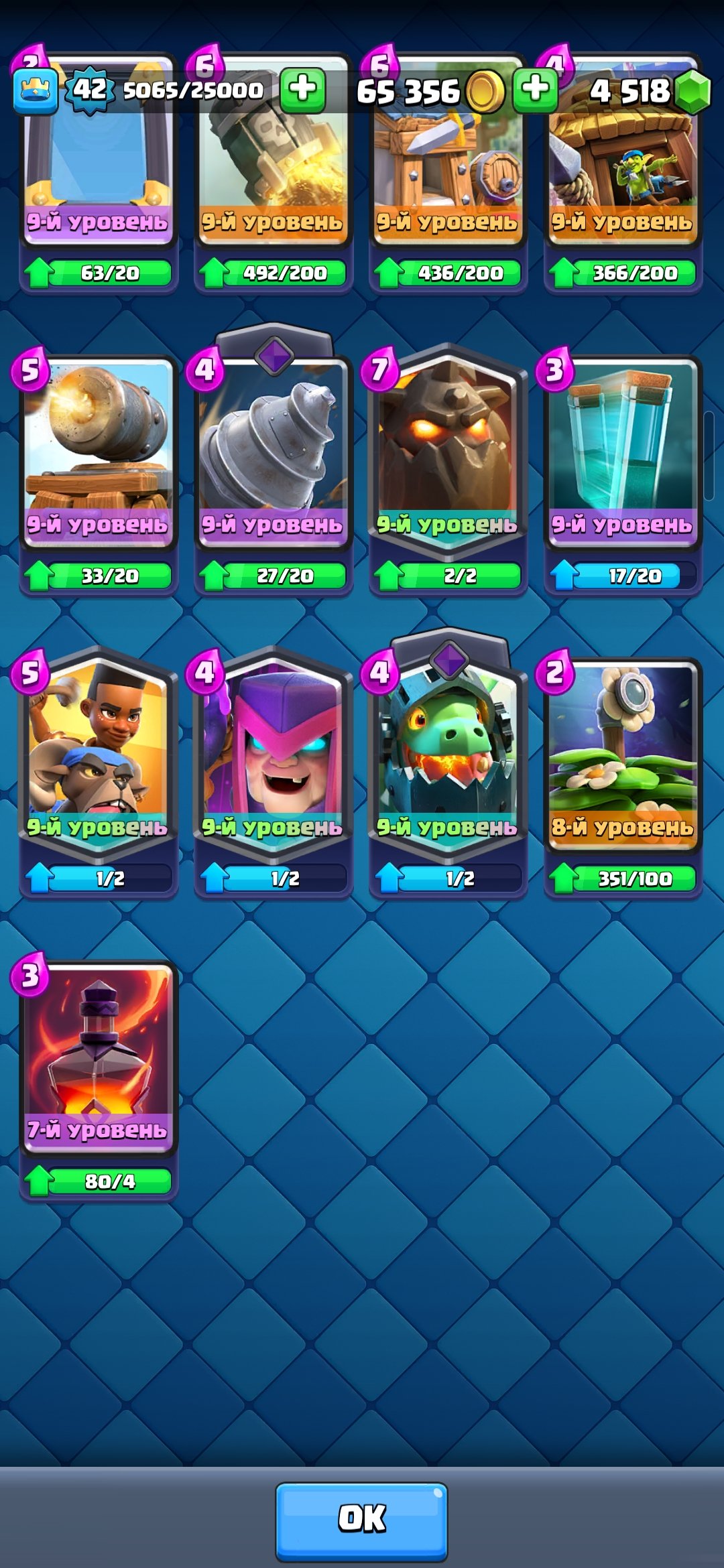Tap the OK button
Viewport: 724px width, 1568px height.
click(361, 1520)
